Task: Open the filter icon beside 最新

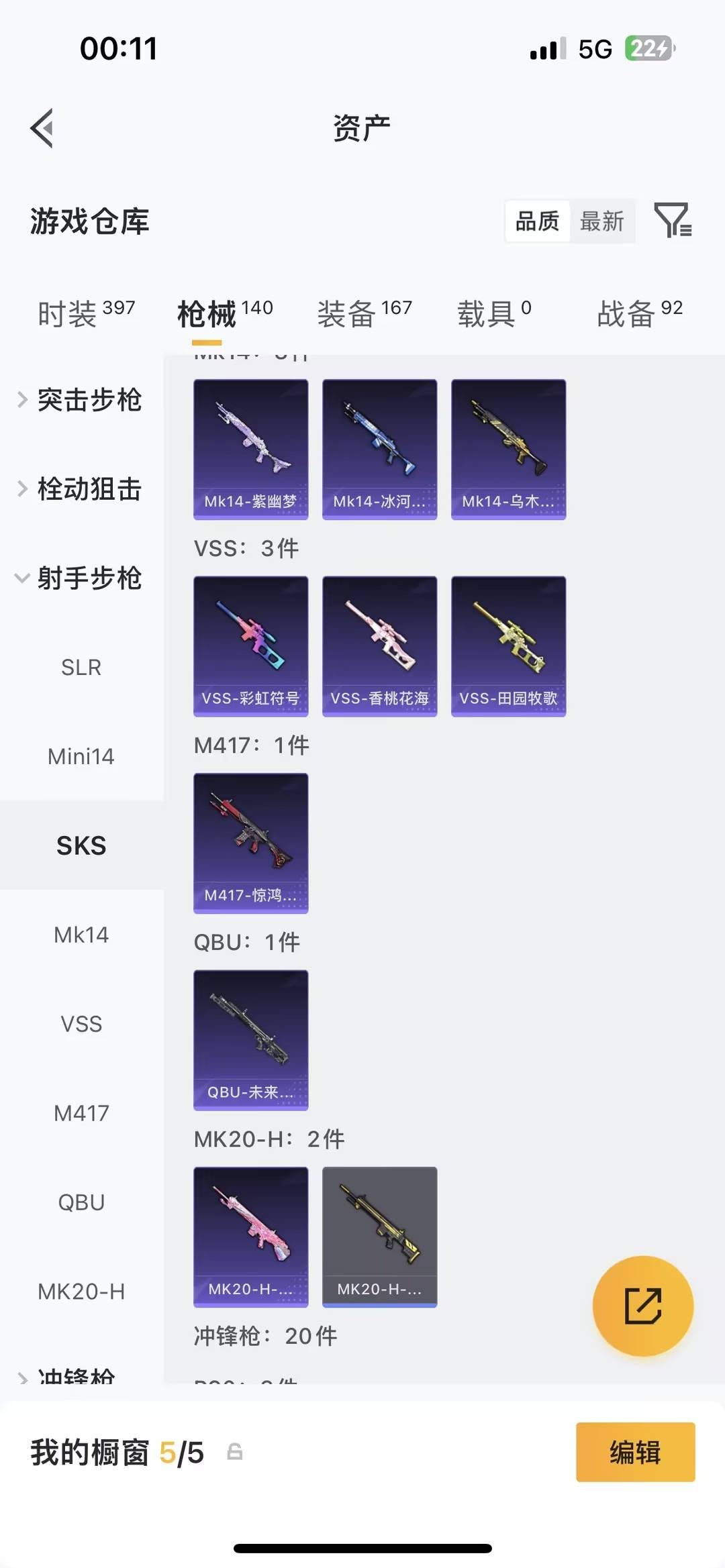Action: coord(673,221)
